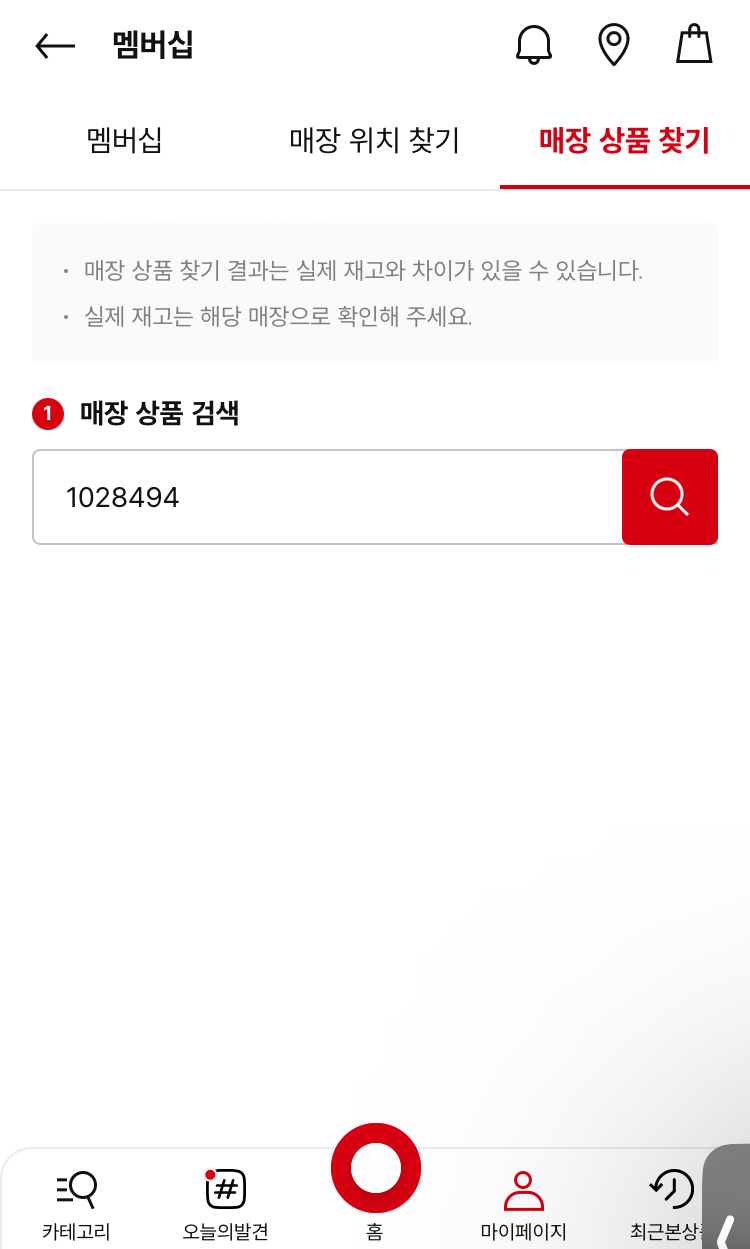Open 카테고리 in the bottom navigation
750x1249 pixels.
pyautogui.click(x=76, y=1204)
